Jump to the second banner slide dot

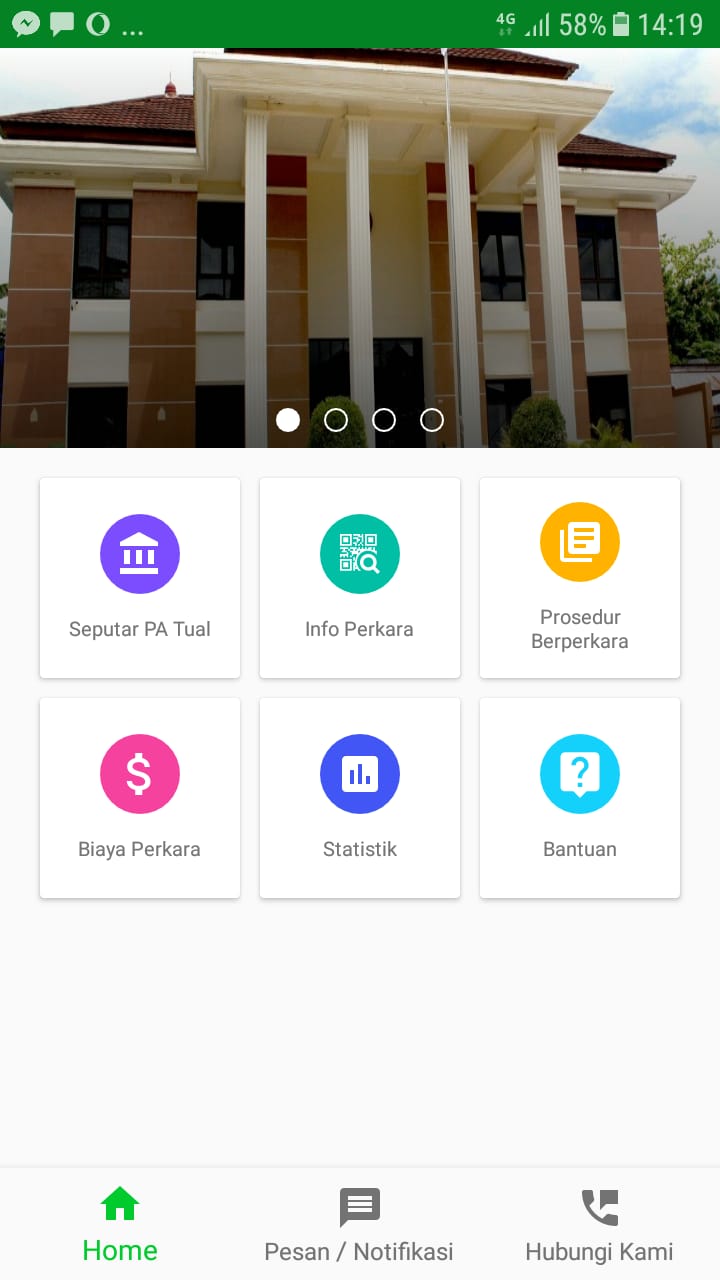[336, 420]
